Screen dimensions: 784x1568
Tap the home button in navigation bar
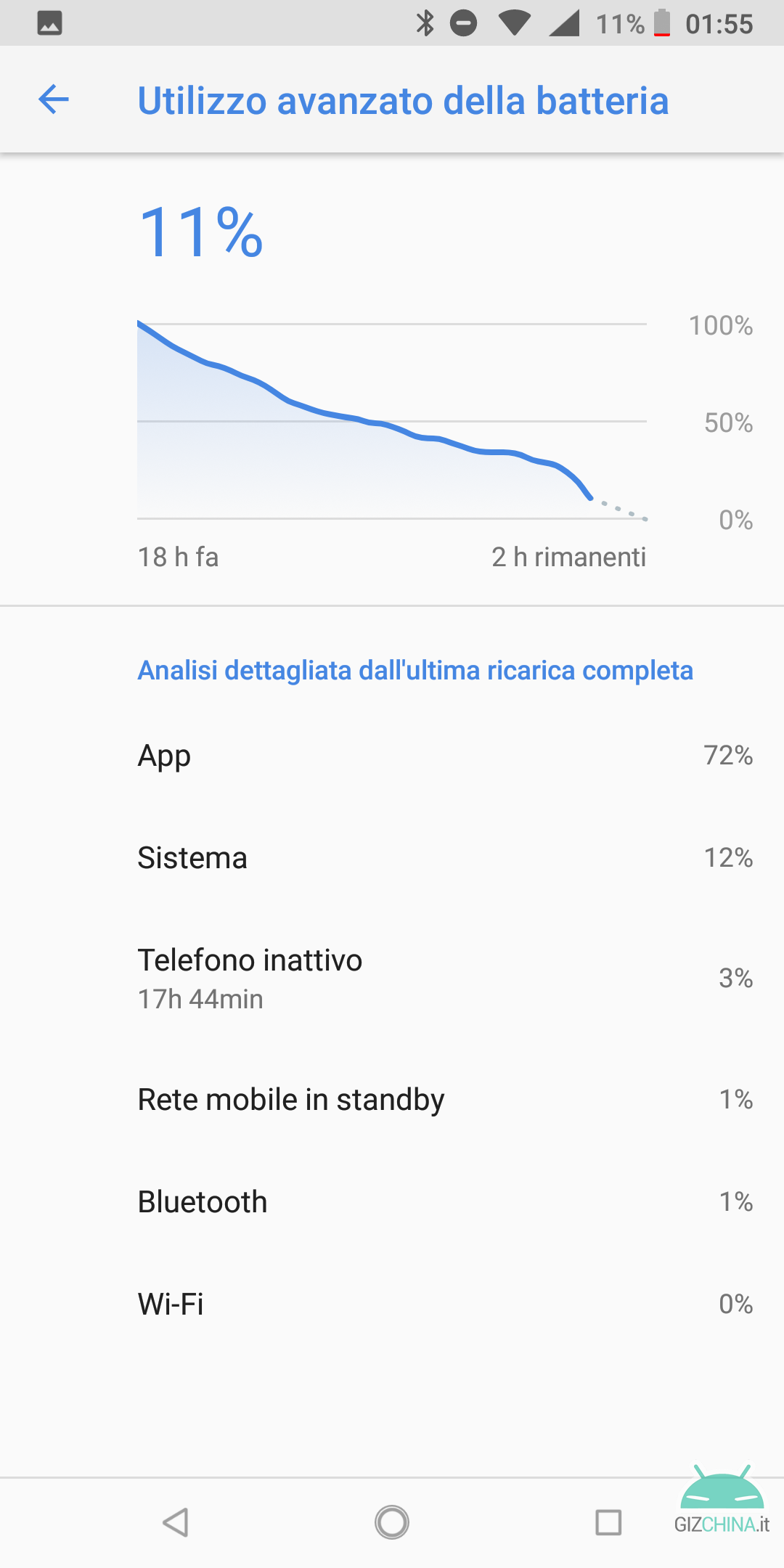click(x=392, y=1522)
